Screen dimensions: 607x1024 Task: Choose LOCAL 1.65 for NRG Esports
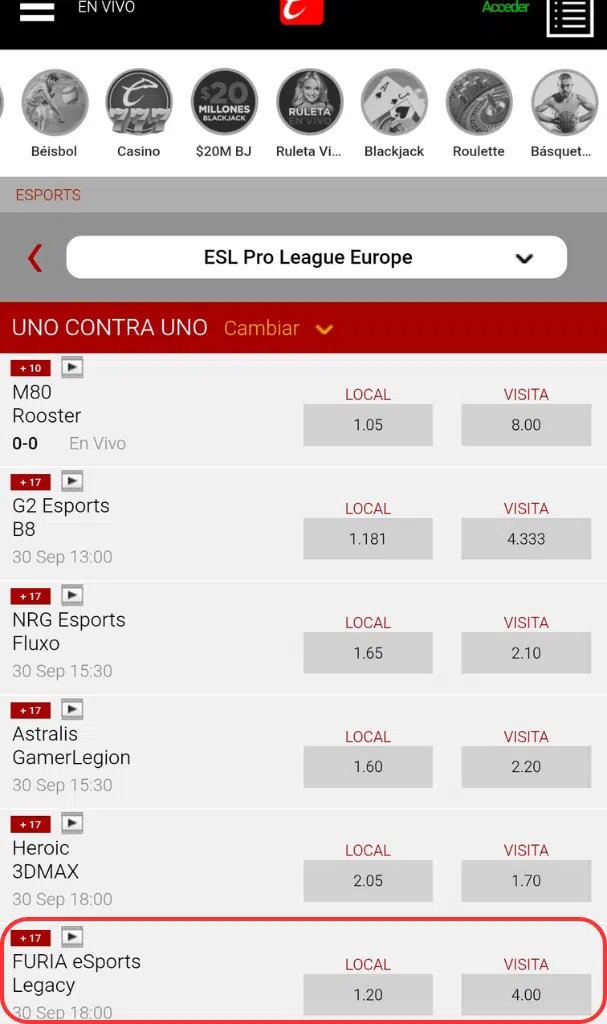368,653
